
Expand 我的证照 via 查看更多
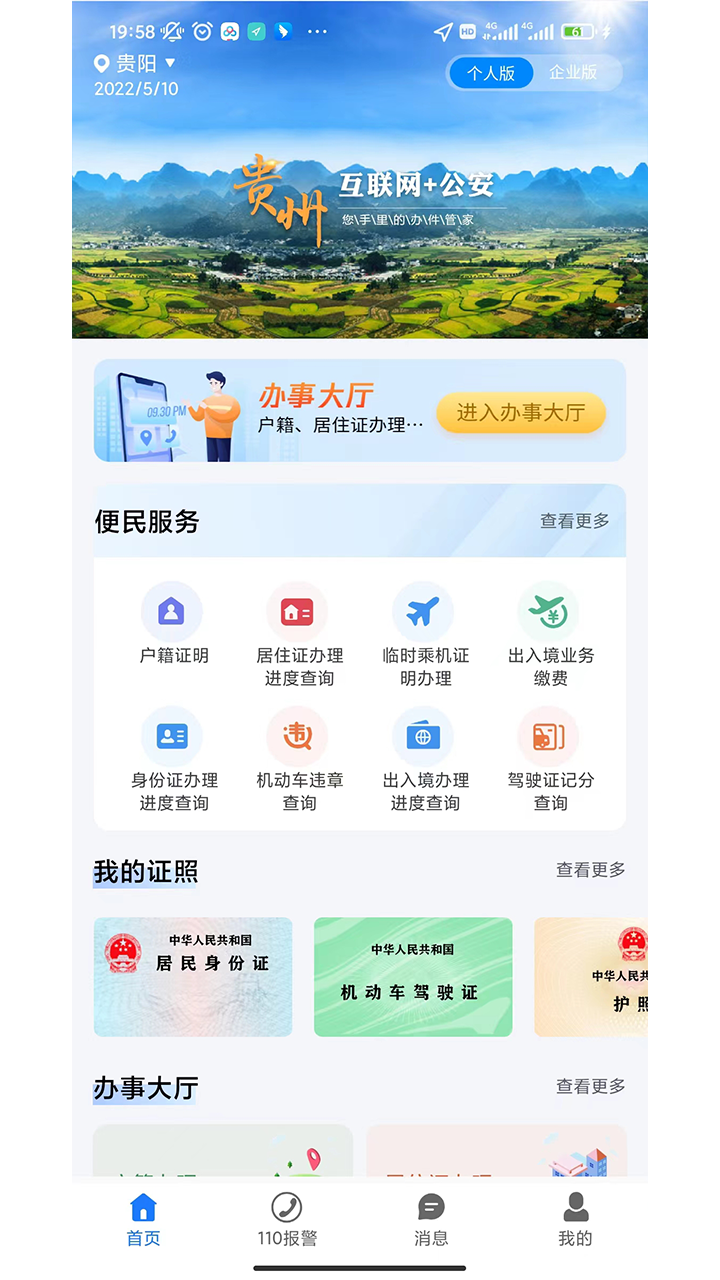coord(590,870)
